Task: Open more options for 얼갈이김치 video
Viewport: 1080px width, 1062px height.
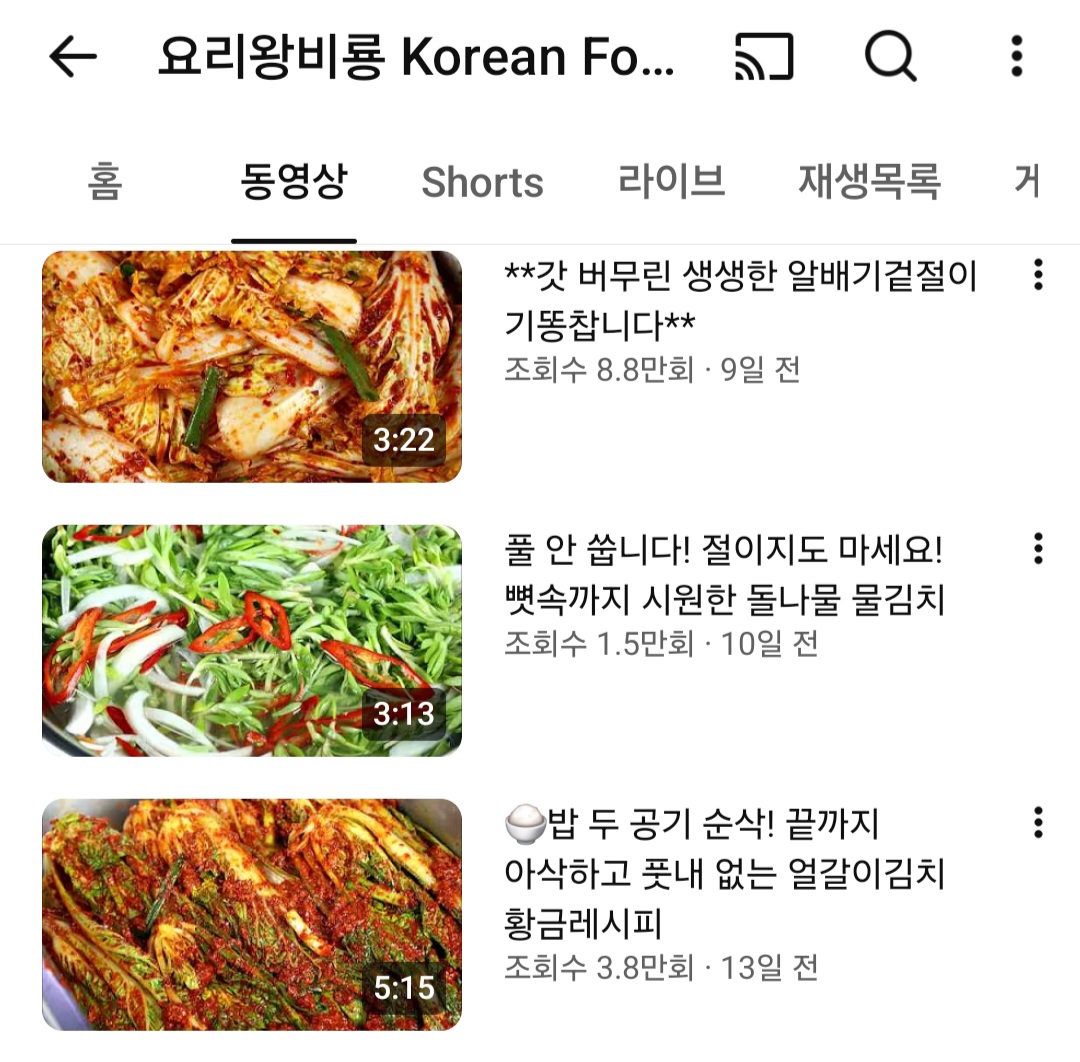Action: point(1038,822)
